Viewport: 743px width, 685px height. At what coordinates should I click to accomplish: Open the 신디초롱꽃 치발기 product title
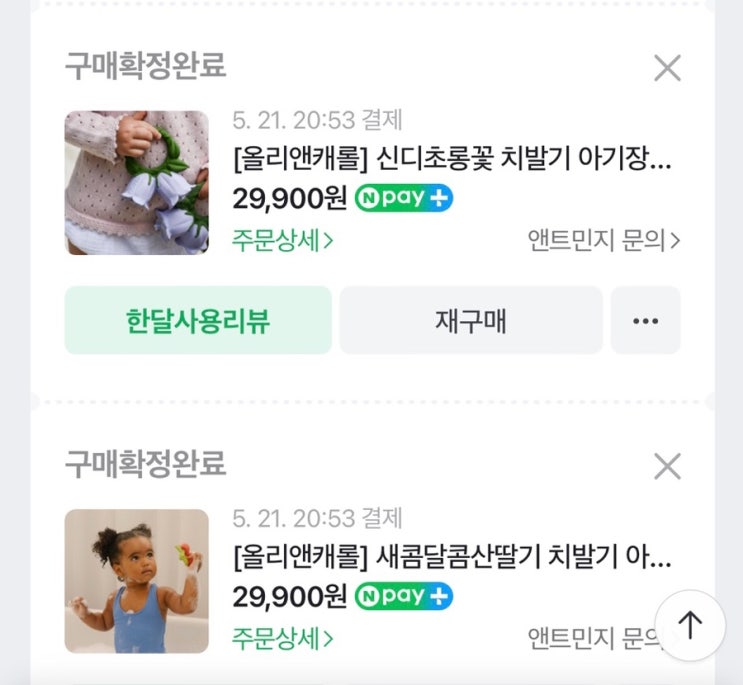click(x=452, y=158)
